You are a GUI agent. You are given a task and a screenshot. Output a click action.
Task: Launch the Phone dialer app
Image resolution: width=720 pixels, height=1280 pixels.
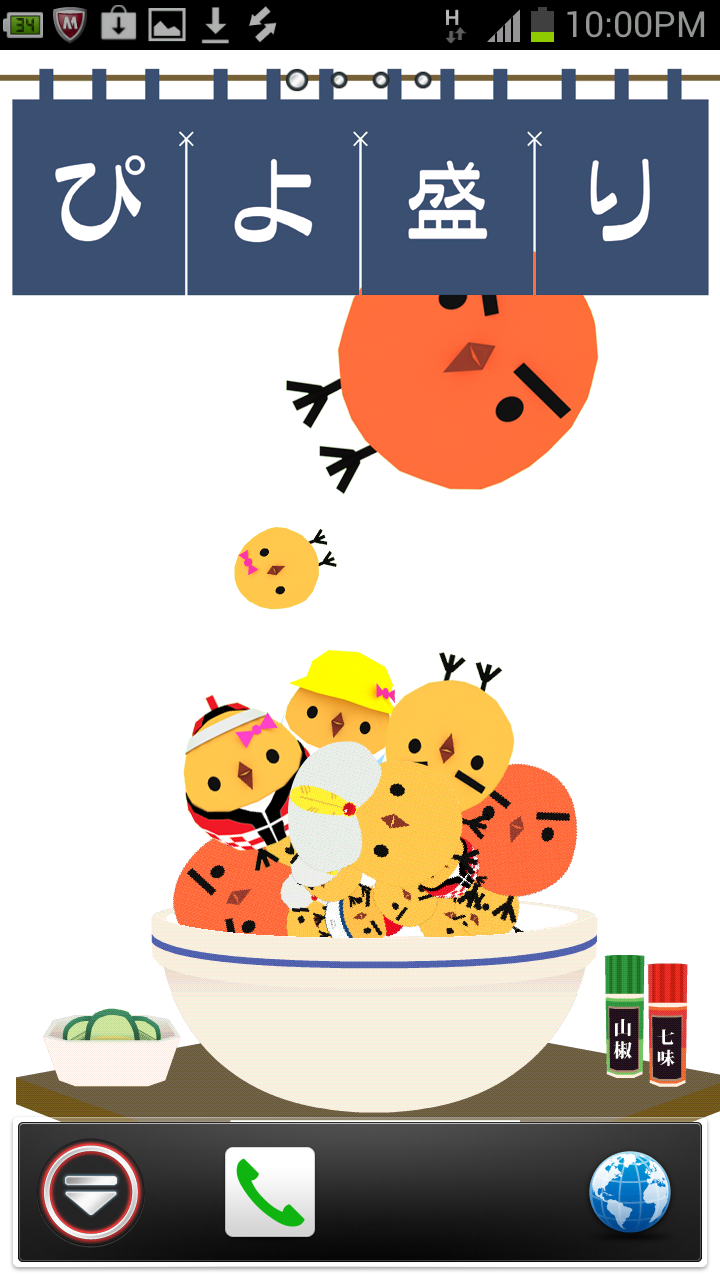270,1191
